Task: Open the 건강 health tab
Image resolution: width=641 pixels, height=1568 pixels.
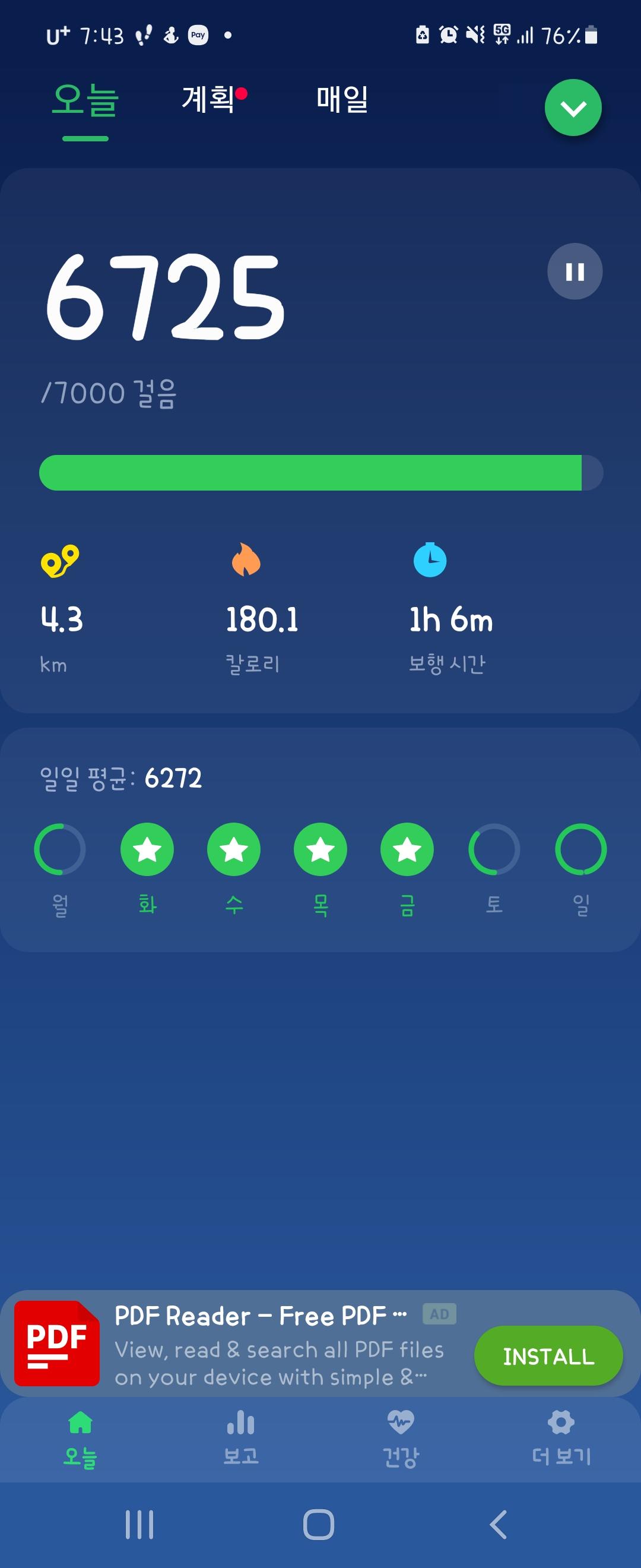Action: tap(400, 1438)
